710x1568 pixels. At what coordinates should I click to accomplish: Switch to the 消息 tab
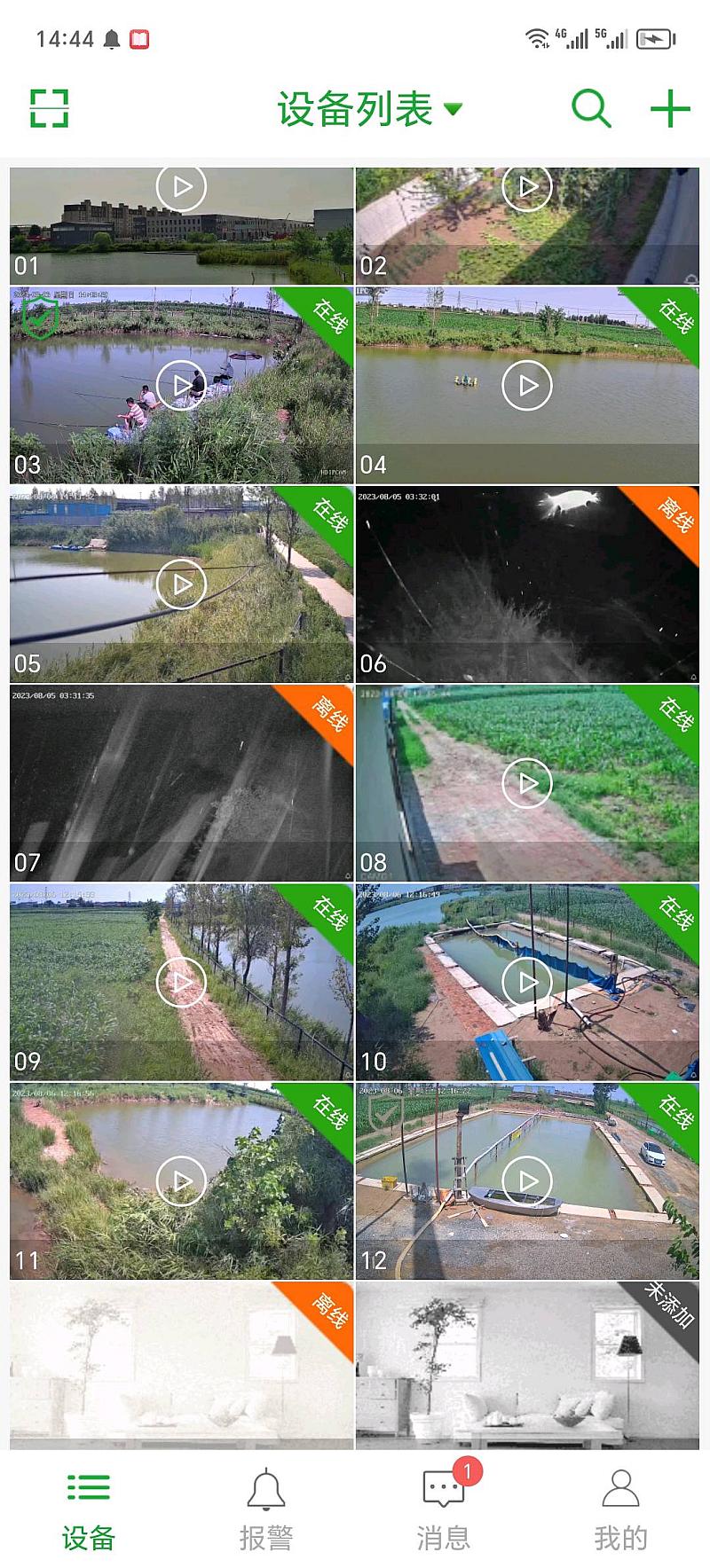coord(444,1509)
